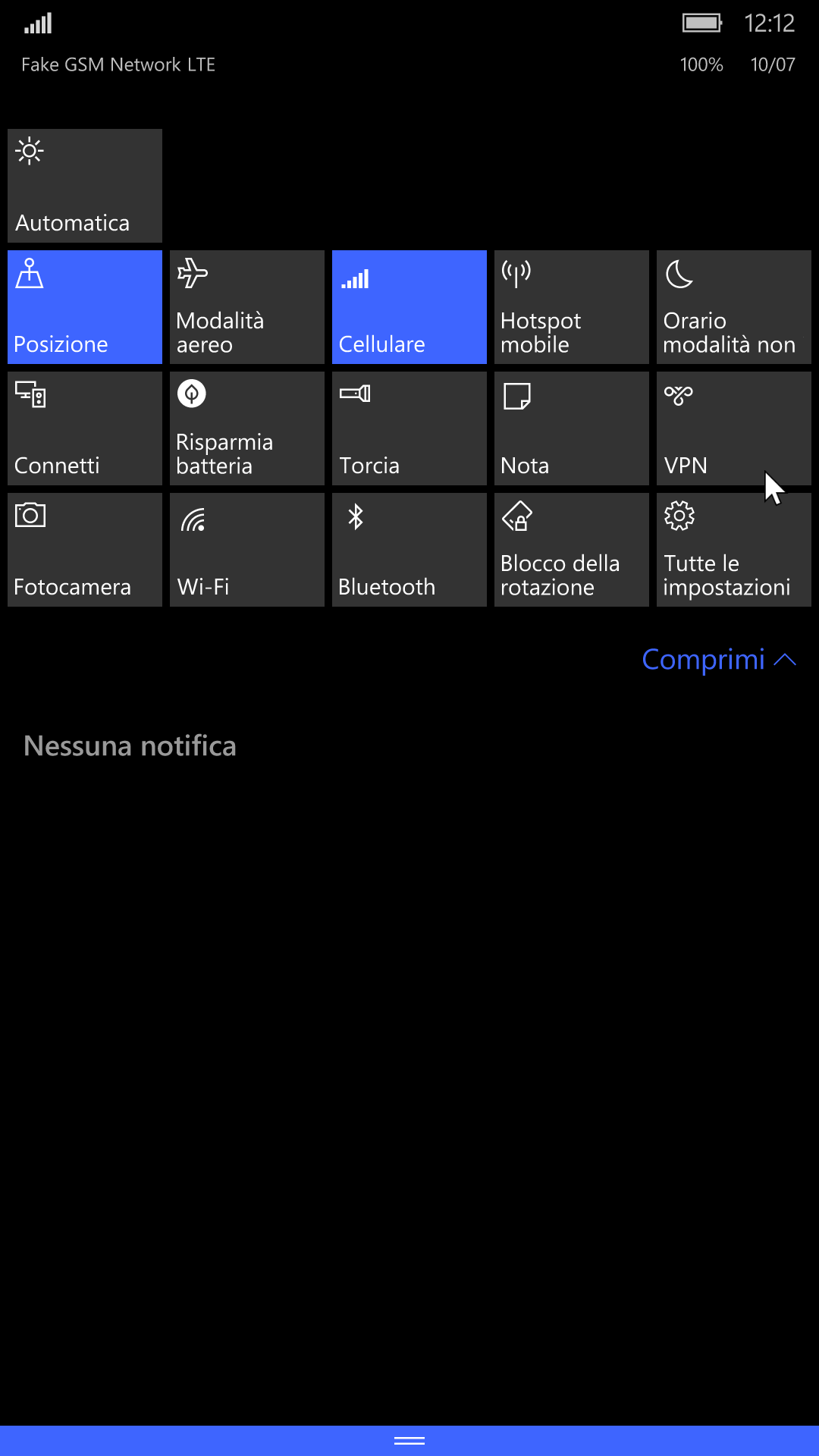Viewport: 819px width, 1456px height.
Task: Collapse quick actions with Comprimi
Action: [x=718, y=660]
